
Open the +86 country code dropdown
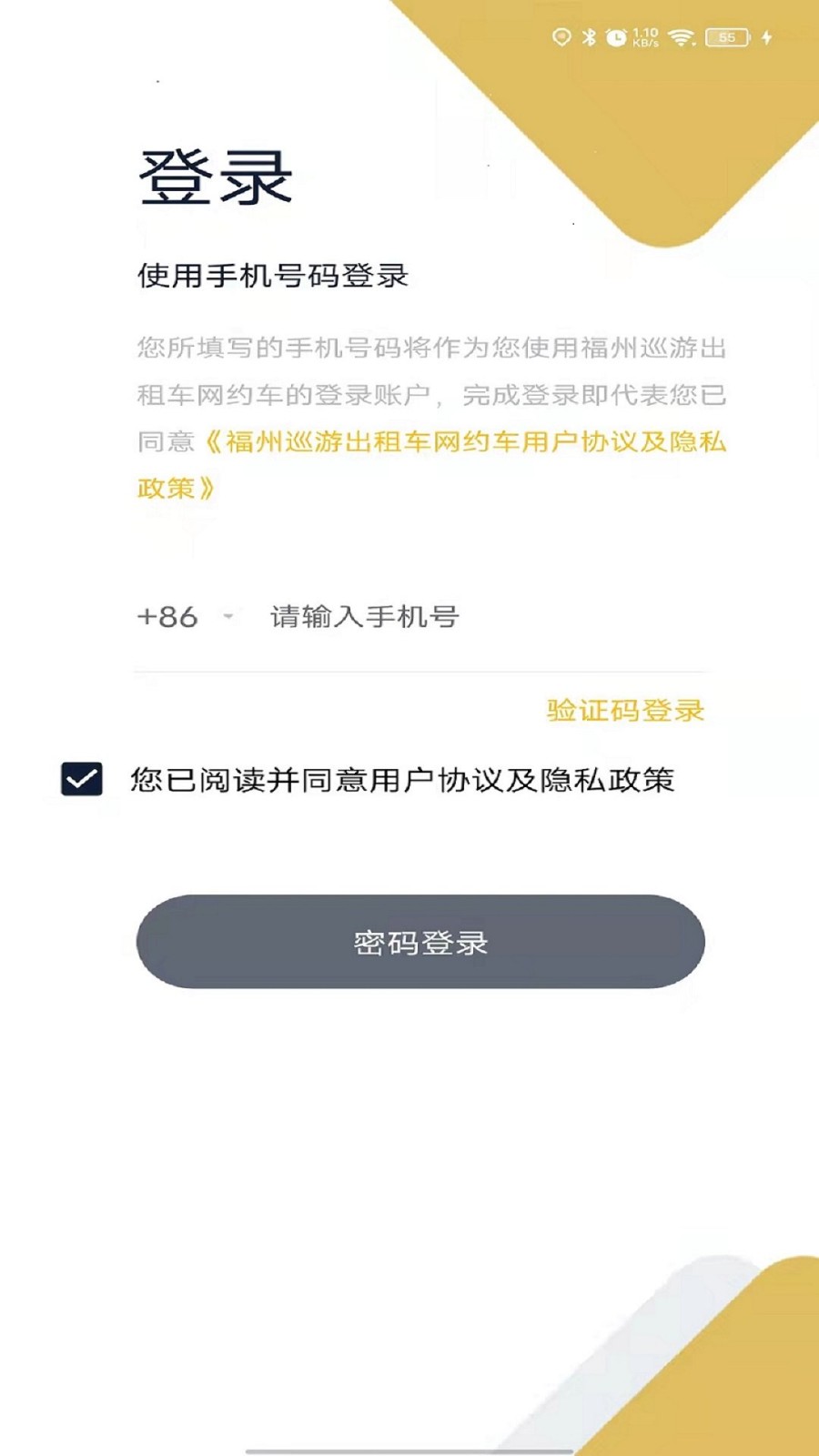168,617
